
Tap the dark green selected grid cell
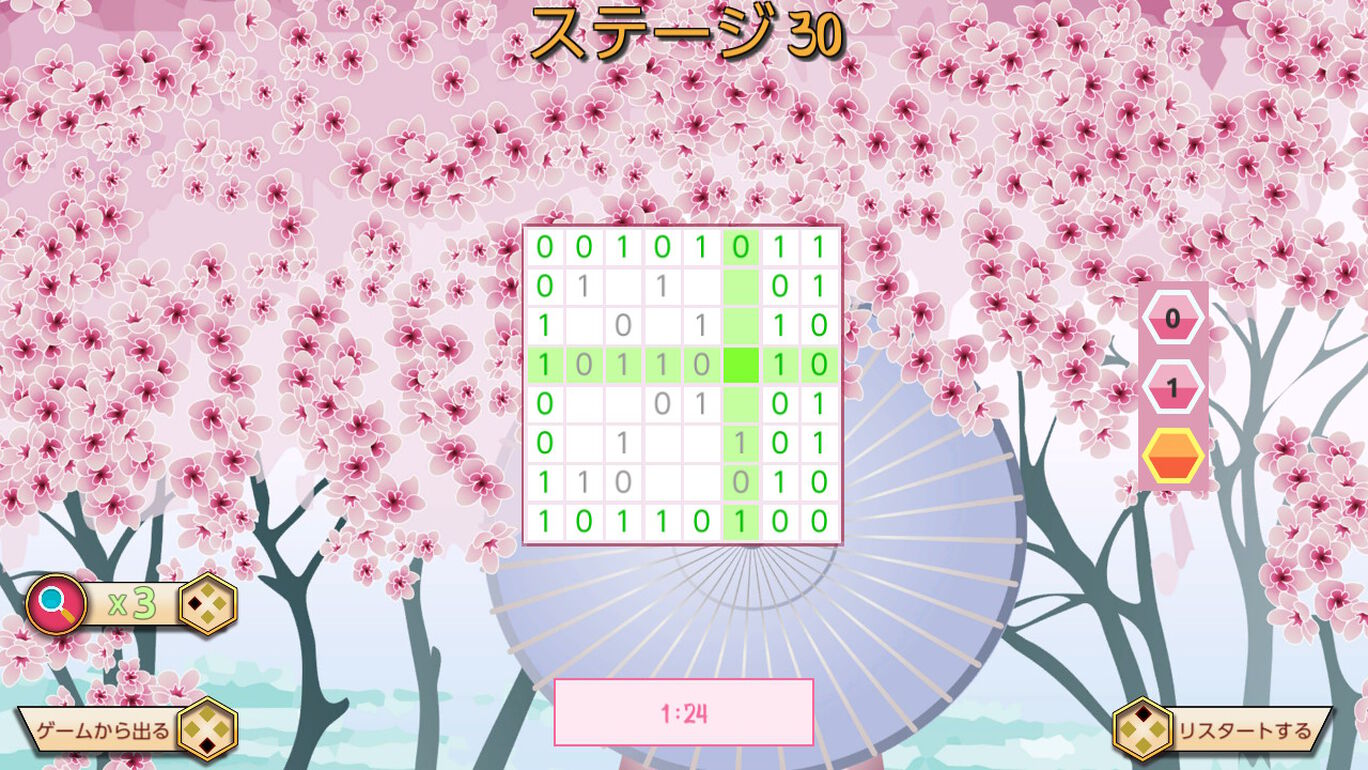click(741, 365)
